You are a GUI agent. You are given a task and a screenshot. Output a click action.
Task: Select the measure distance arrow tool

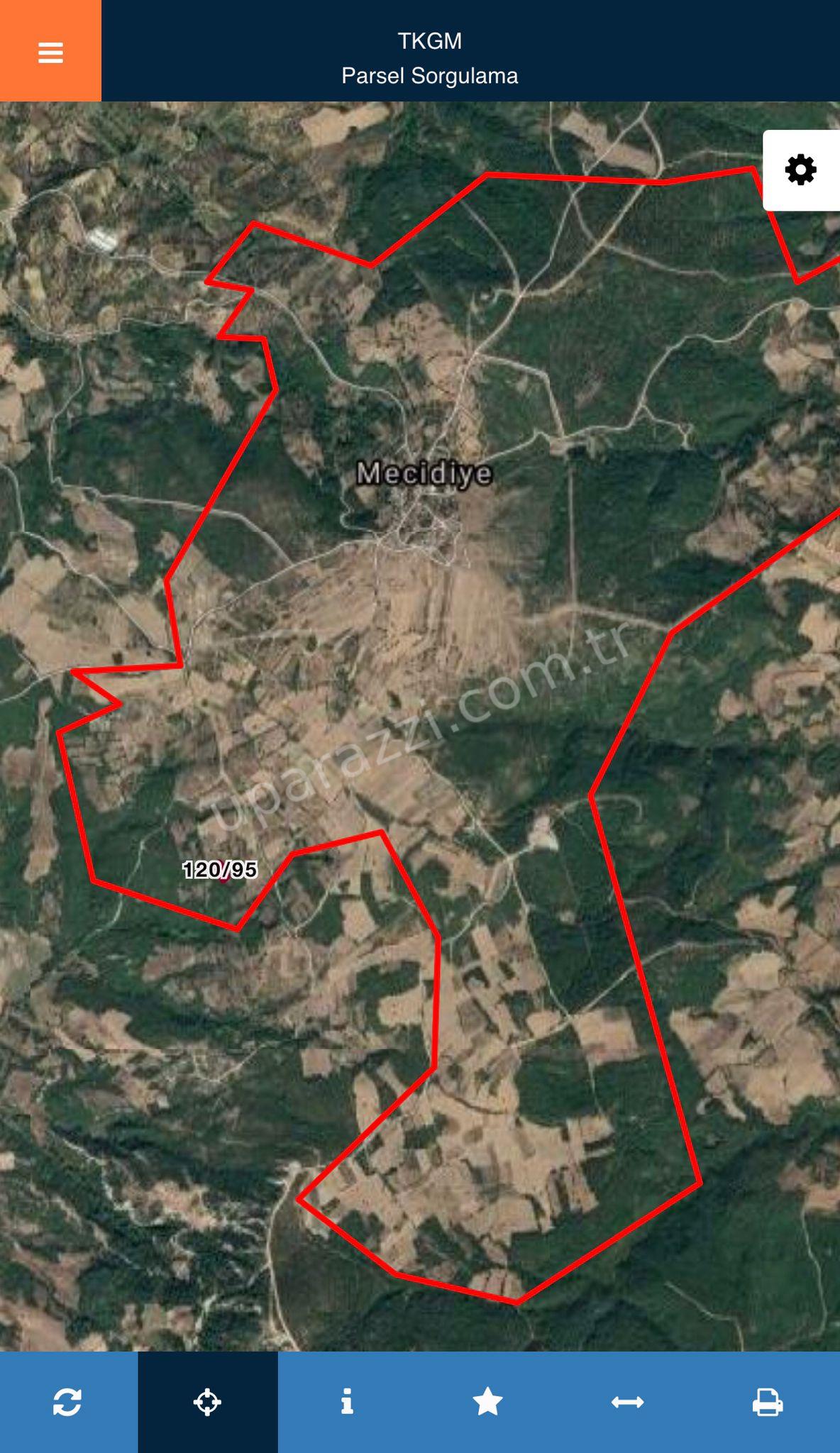click(627, 1402)
